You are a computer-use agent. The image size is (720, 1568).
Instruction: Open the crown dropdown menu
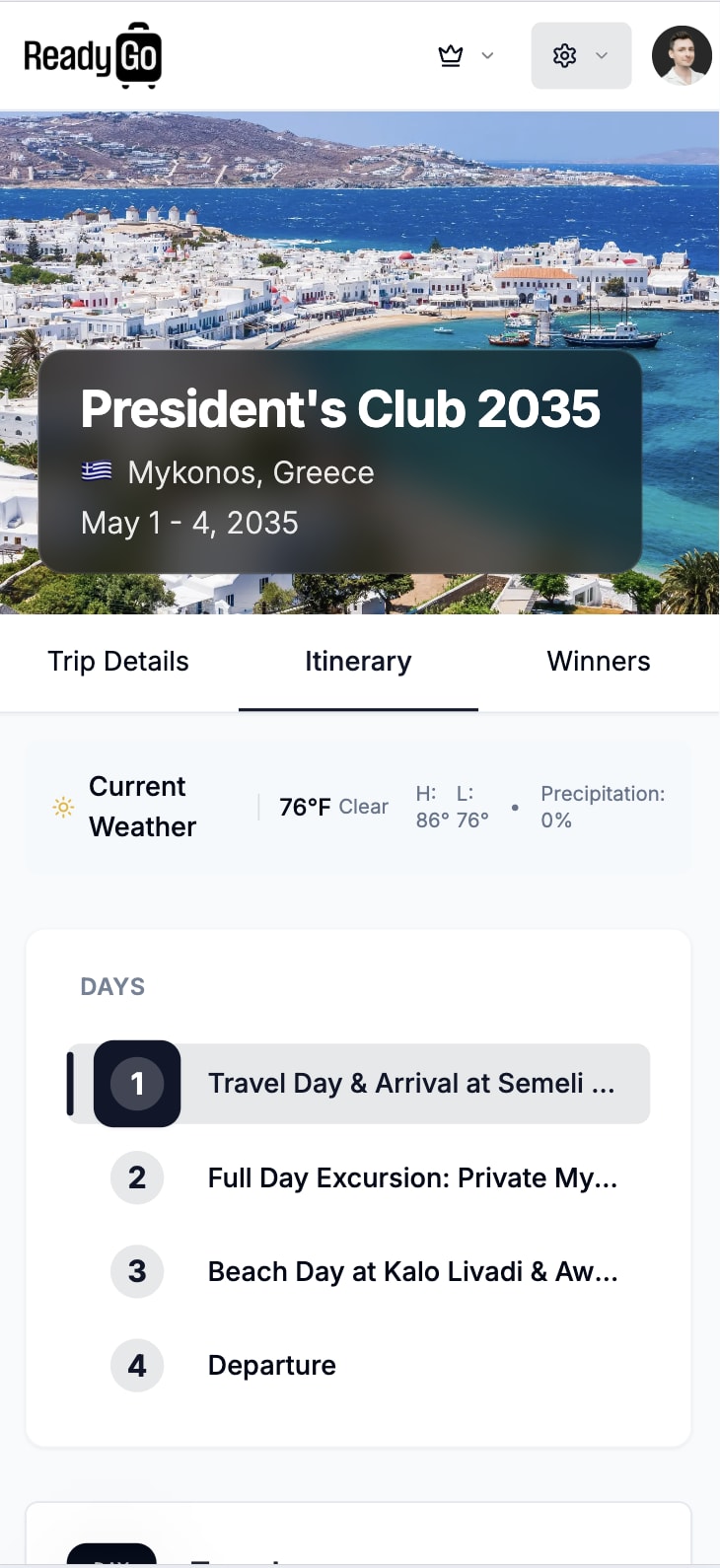466,56
